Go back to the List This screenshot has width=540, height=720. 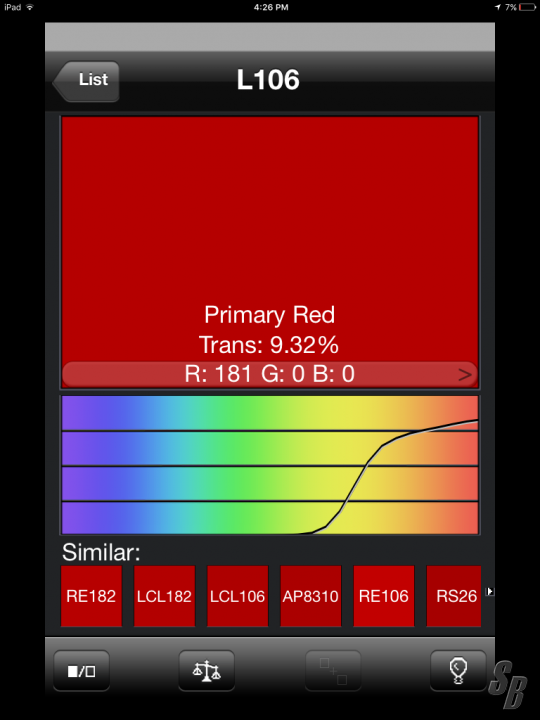[86, 81]
